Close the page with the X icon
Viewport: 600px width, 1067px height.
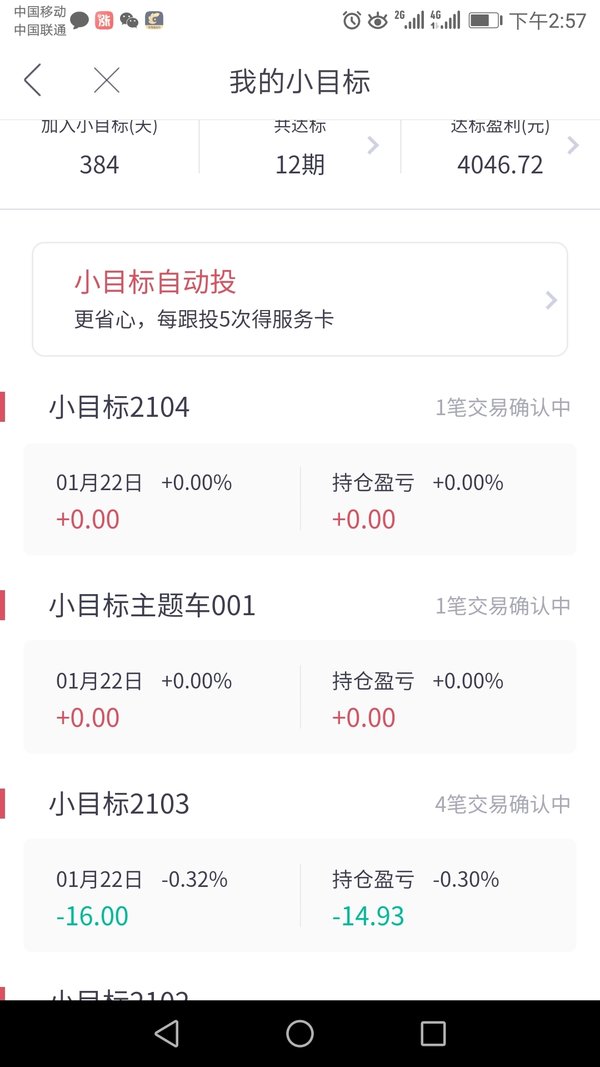106,80
